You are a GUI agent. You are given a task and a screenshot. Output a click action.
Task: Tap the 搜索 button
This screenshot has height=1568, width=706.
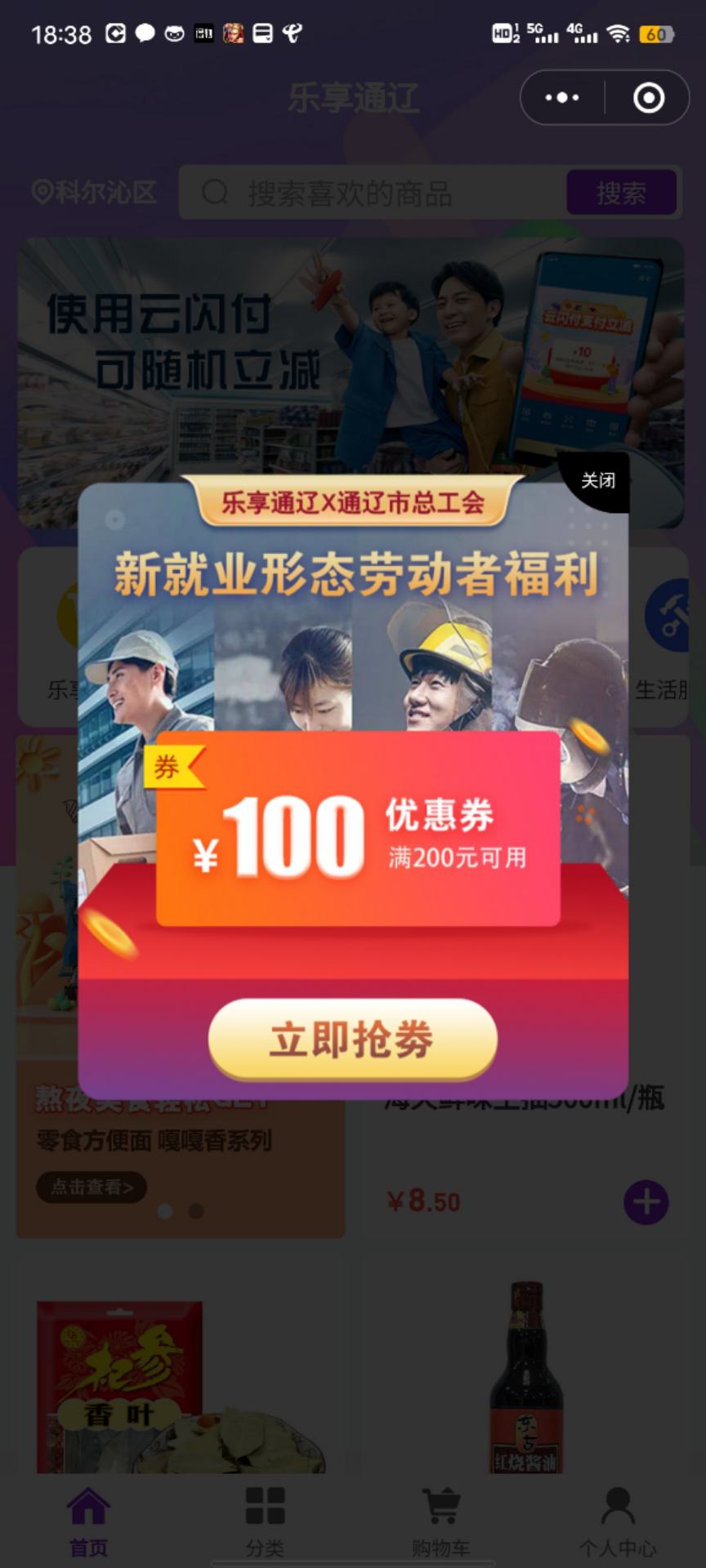click(x=621, y=194)
